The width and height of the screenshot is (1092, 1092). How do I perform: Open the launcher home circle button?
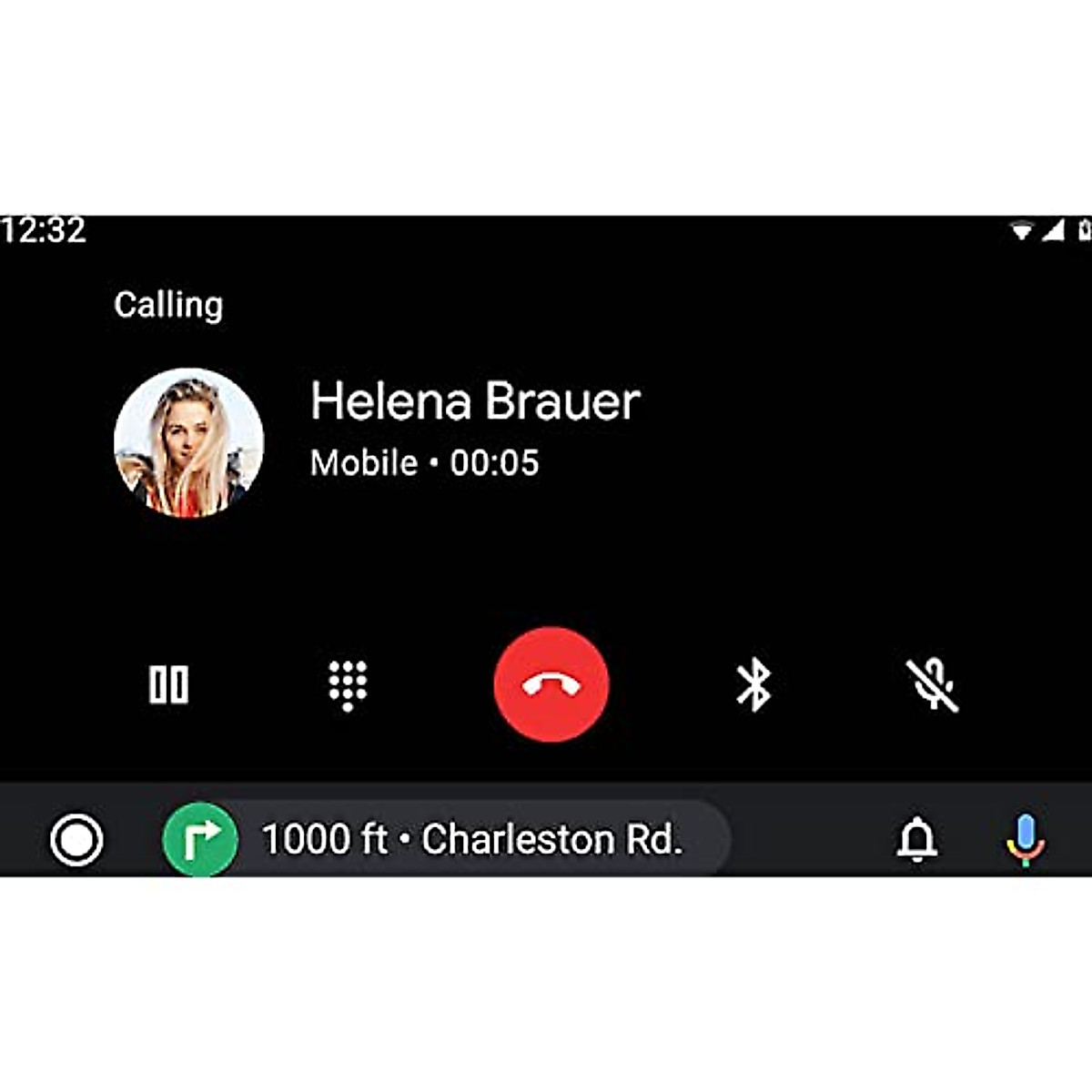click(x=76, y=839)
